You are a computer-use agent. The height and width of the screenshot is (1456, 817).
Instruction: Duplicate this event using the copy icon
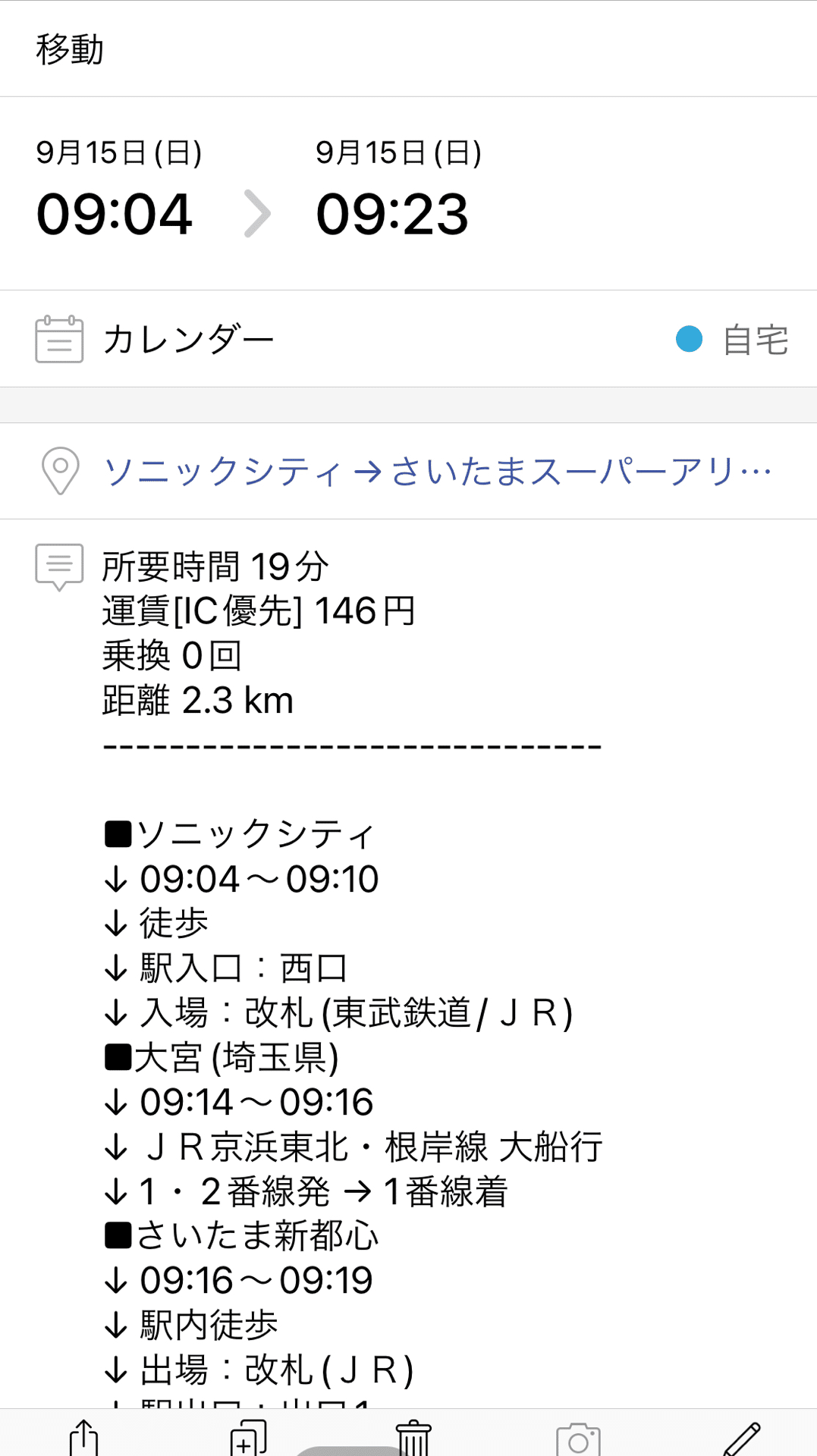point(249,1437)
